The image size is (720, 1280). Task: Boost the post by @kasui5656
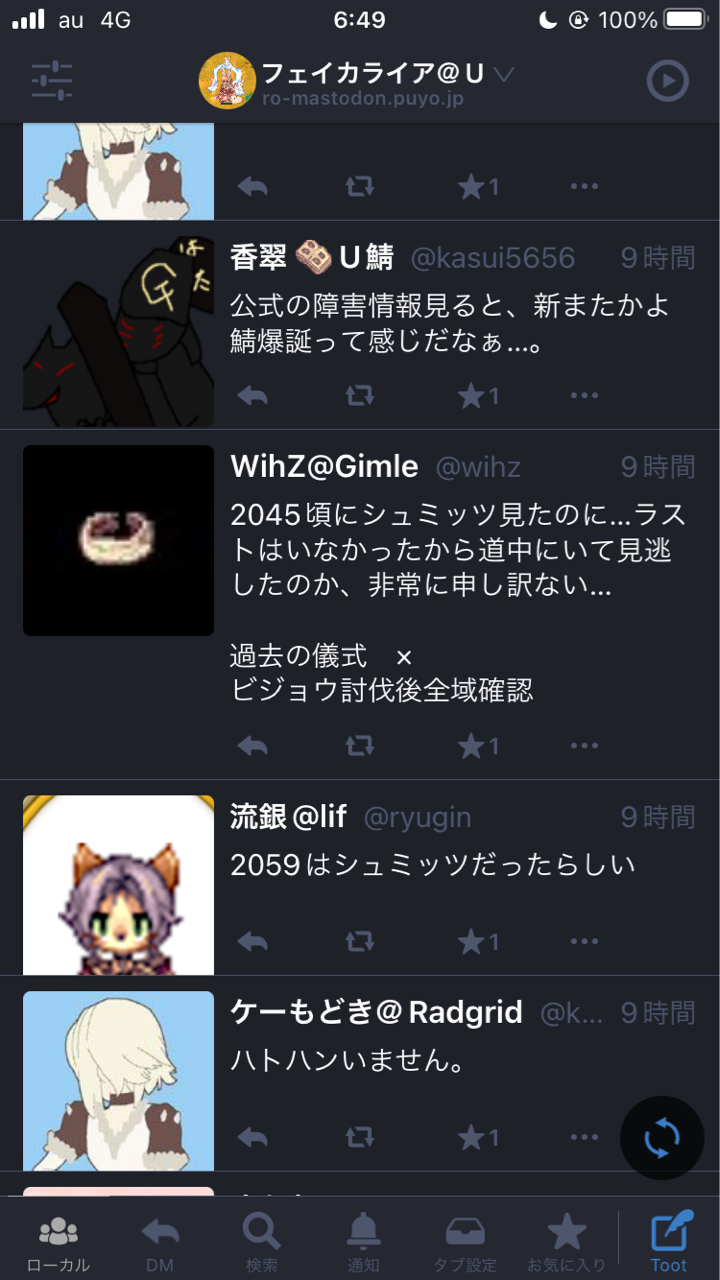point(360,396)
